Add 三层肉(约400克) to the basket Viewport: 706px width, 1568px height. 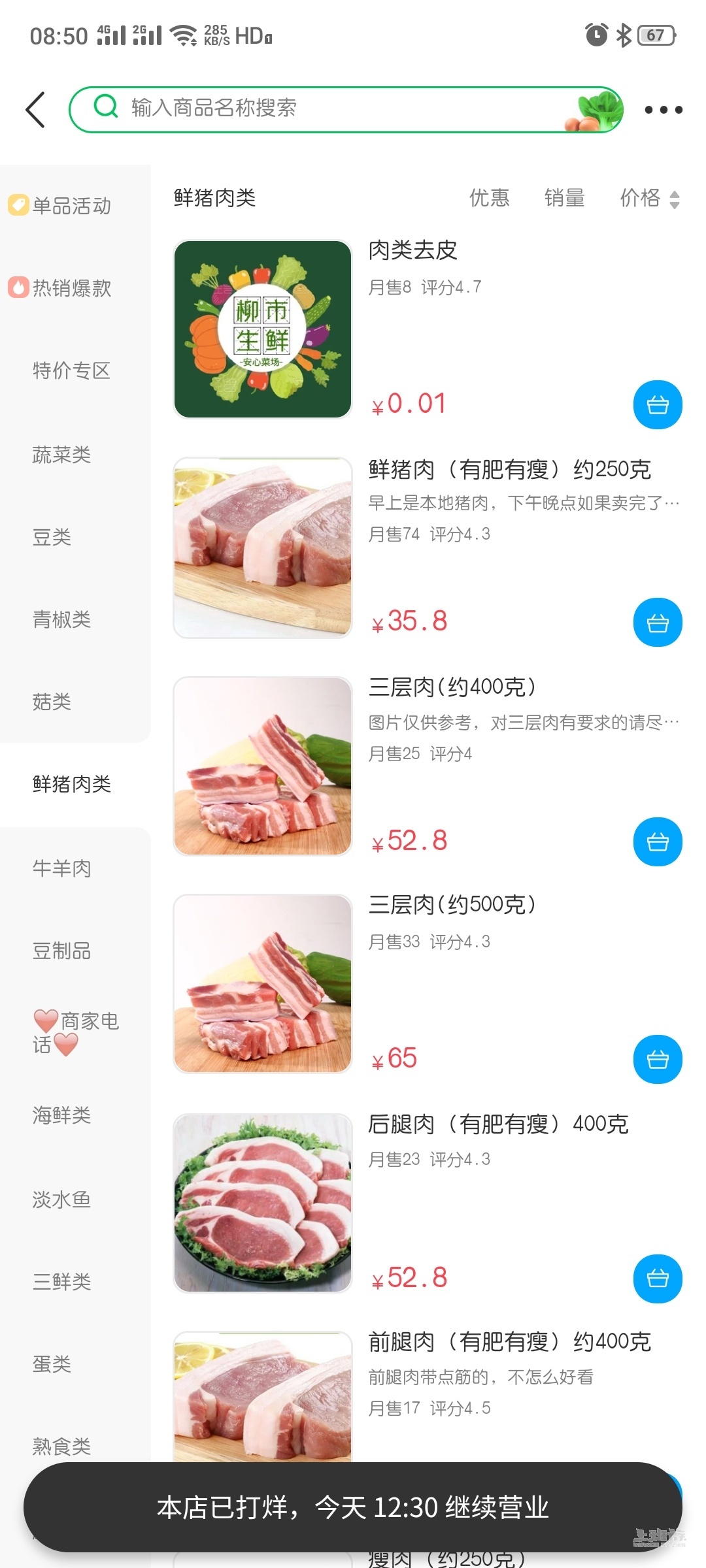(x=658, y=842)
